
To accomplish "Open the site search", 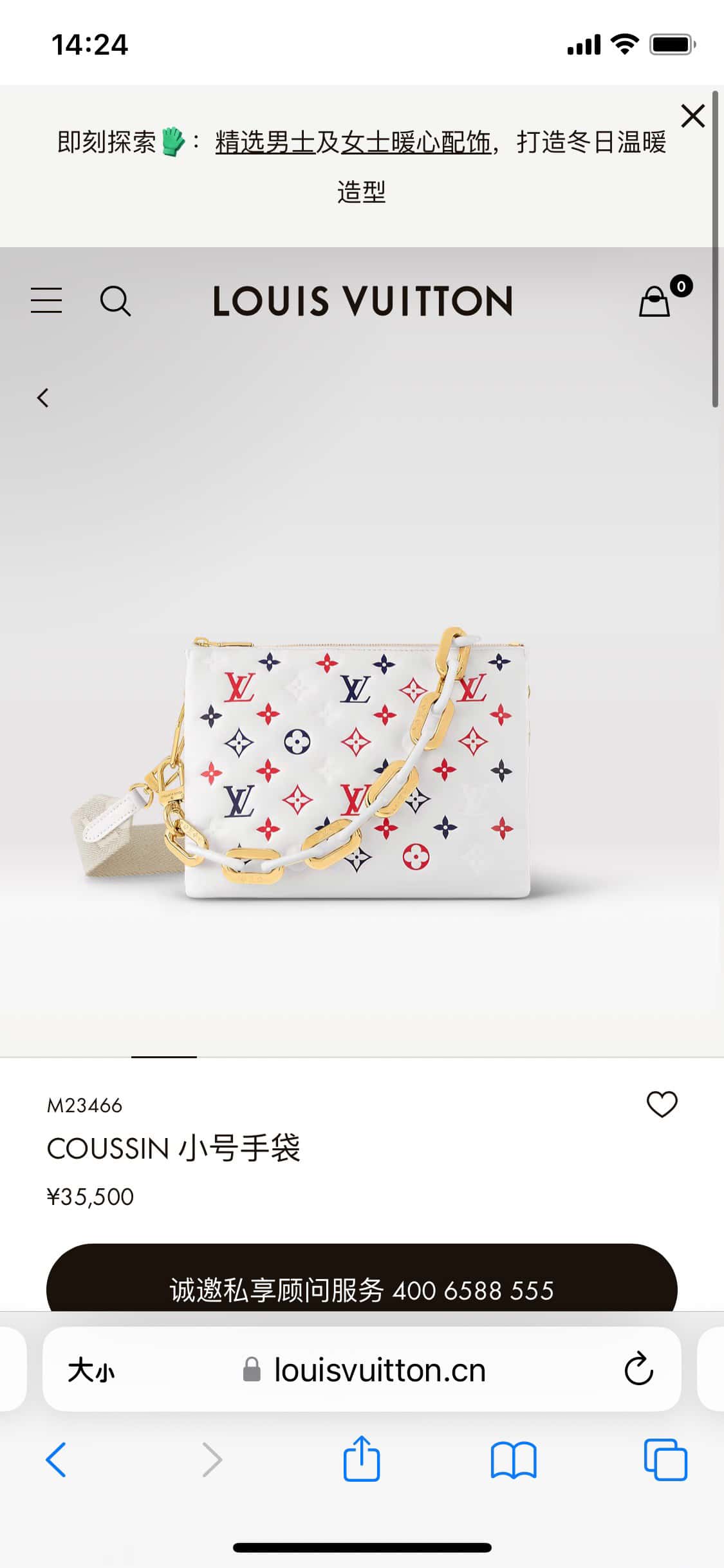I will click(115, 301).
